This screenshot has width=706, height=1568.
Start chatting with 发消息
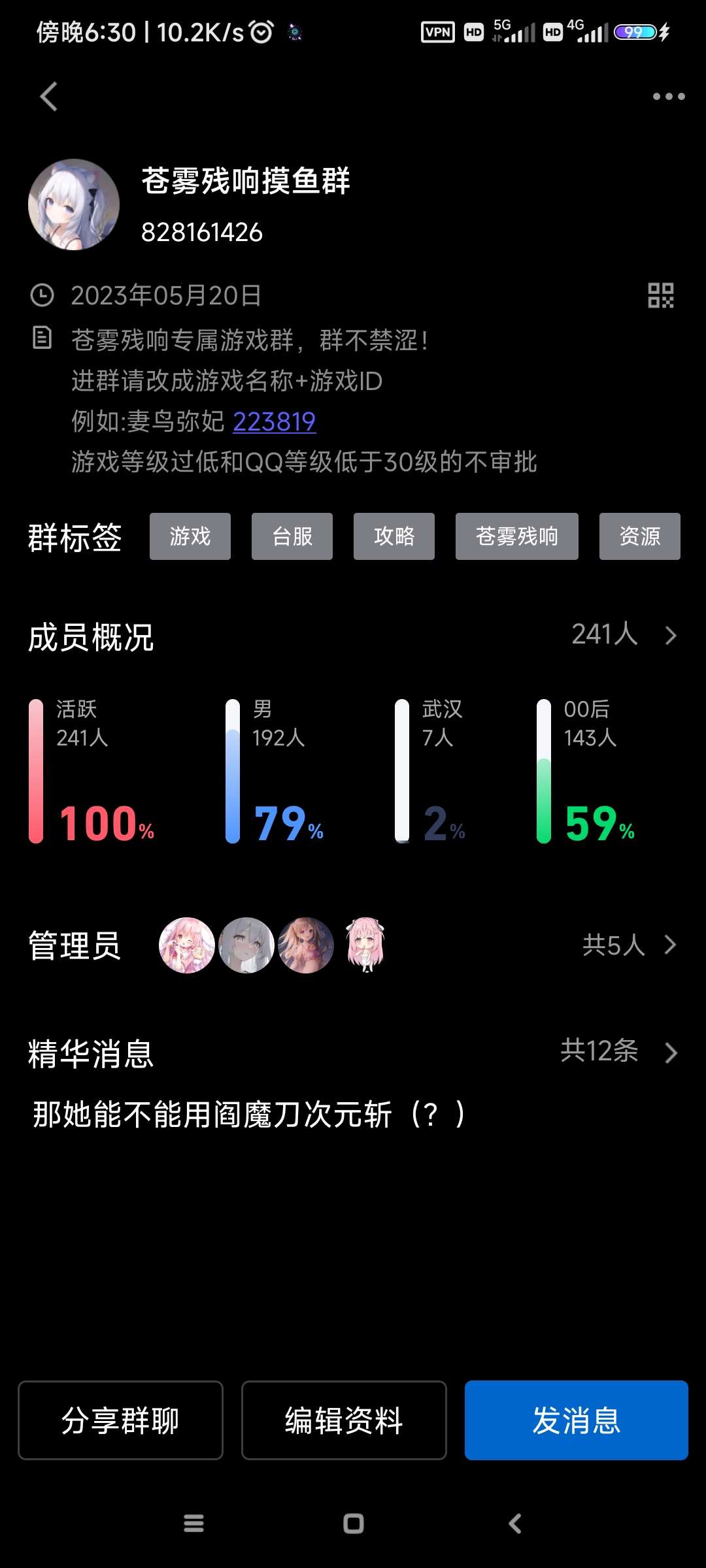click(x=576, y=1420)
